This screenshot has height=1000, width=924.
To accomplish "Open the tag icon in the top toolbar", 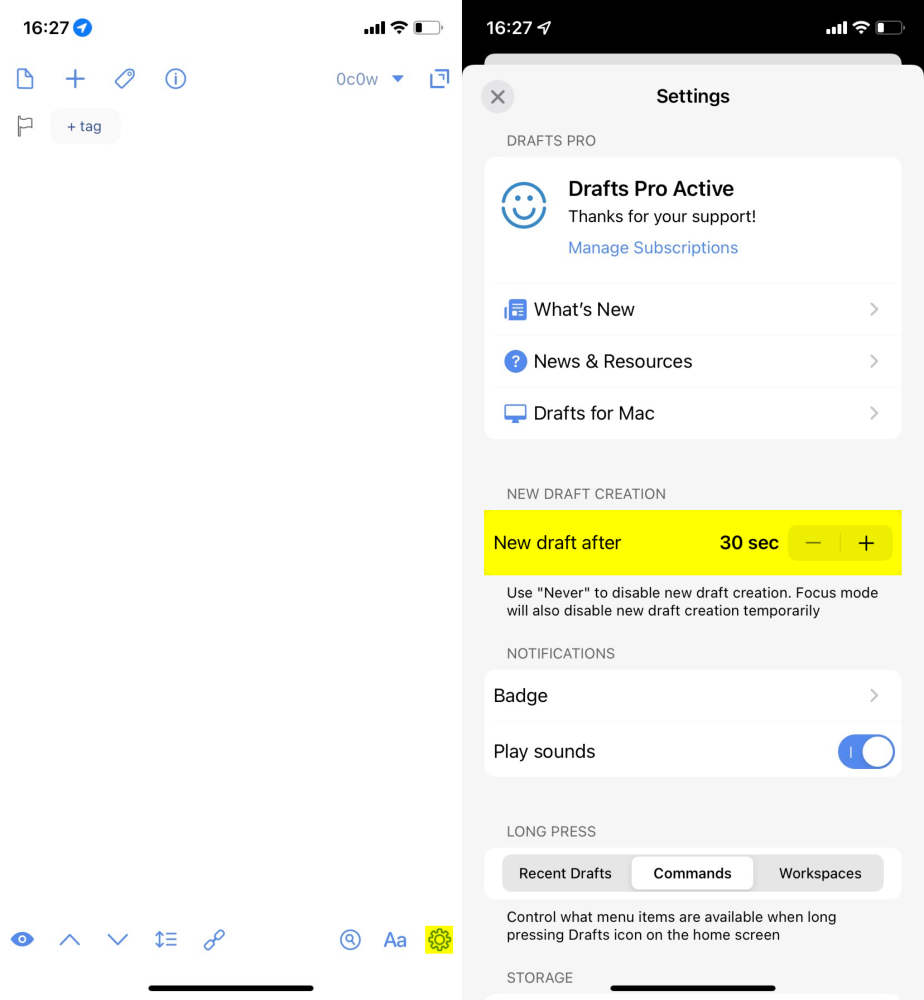I will [125, 79].
